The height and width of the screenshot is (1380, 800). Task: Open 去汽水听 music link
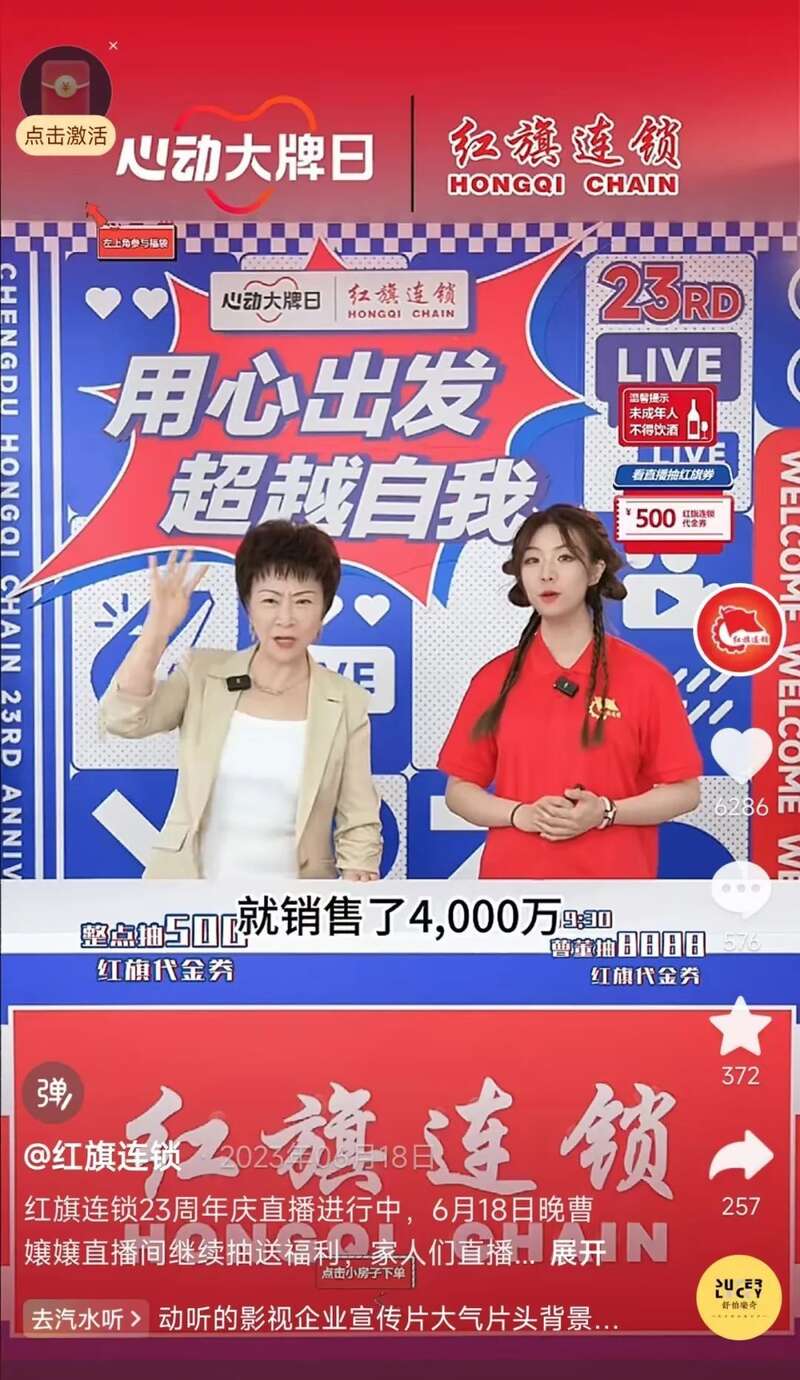tap(86, 1318)
